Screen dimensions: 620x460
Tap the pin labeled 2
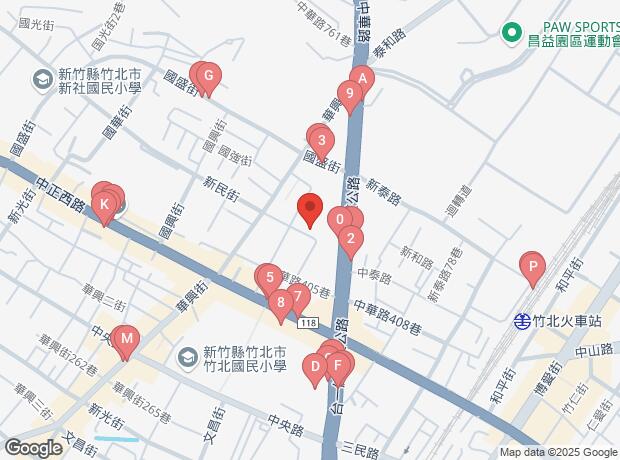click(350, 239)
